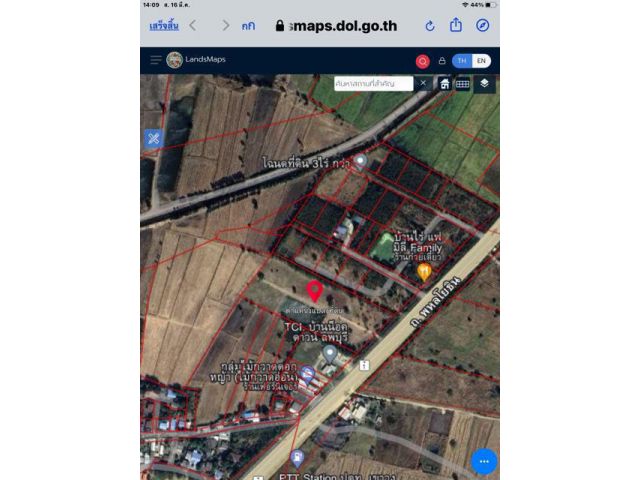Open the share sheet
640x480 pixels.
pyautogui.click(x=456, y=25)
